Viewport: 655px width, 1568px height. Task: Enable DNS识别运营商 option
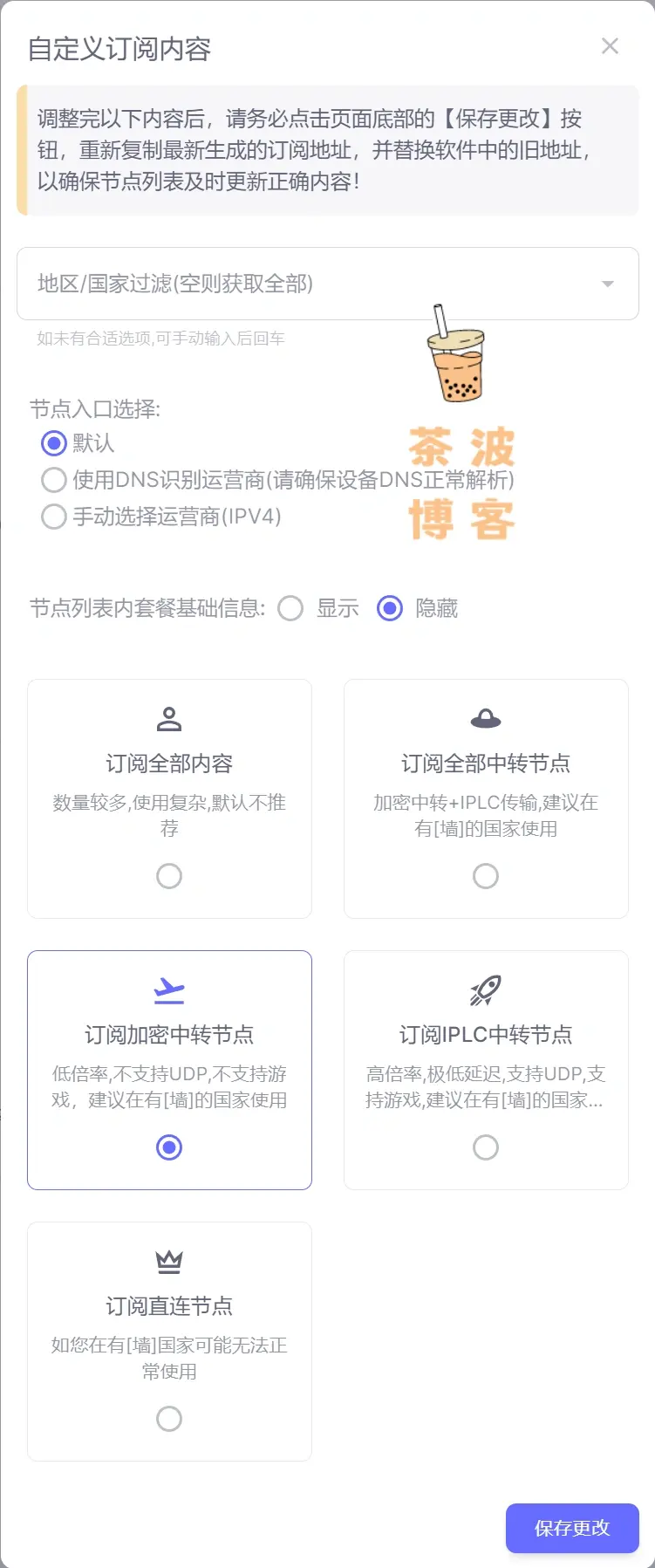coord(53,480)
